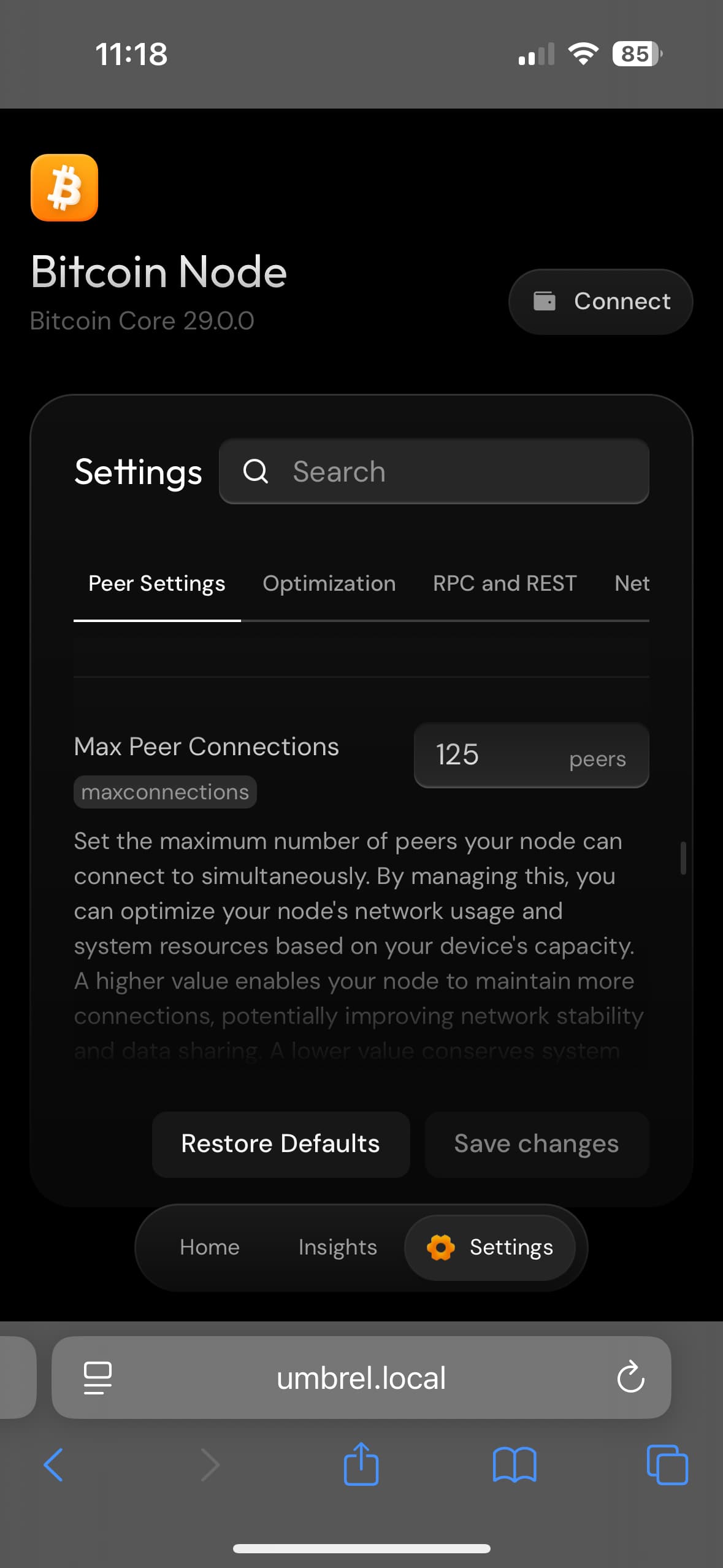This screenshot has width=723, height=1568.
Task: Tap the Connect wallet button
Action: tap(600, 301)
